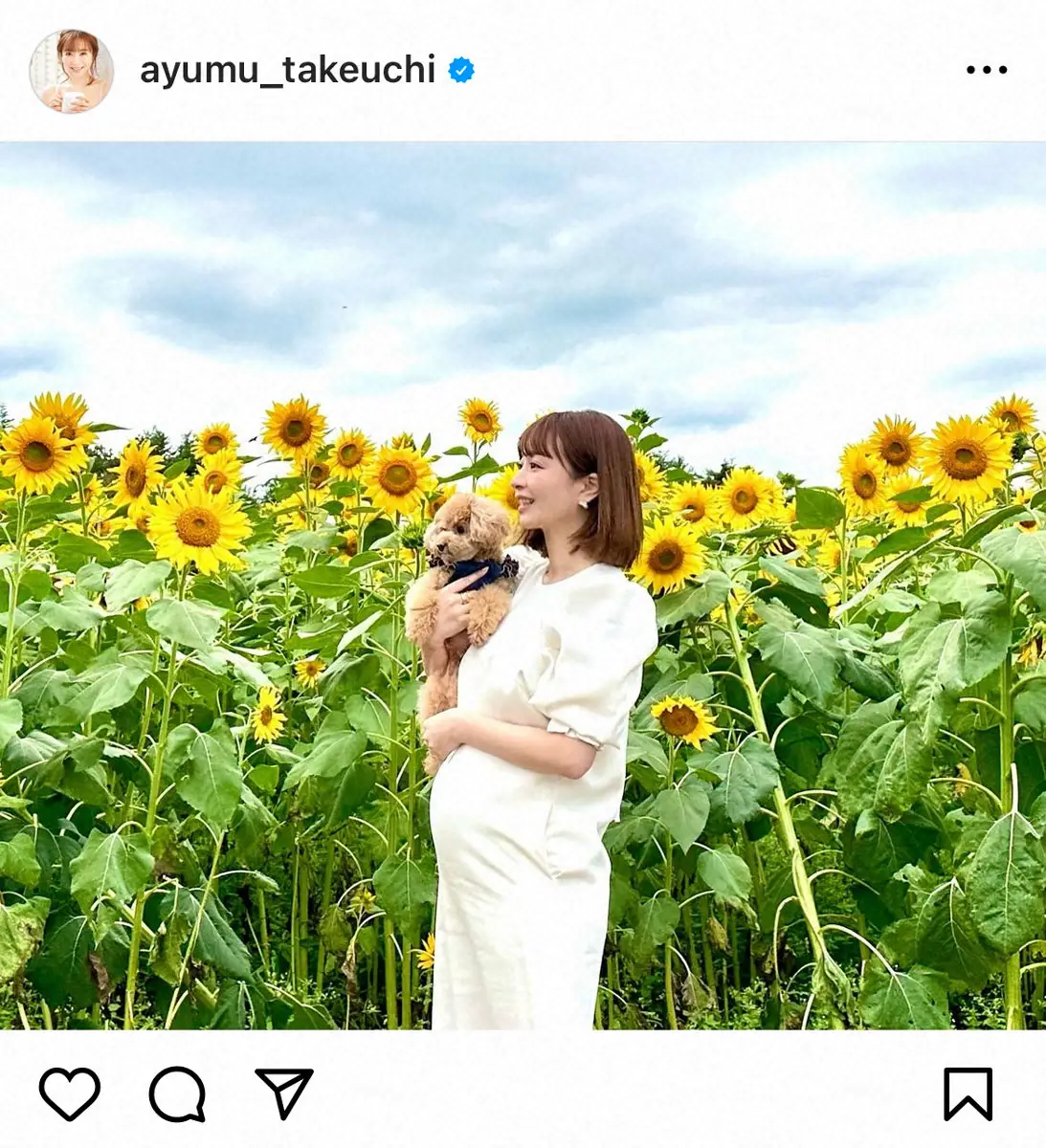
Task: Open the post's three-dot options menu
Action: (x=986, y=70)
